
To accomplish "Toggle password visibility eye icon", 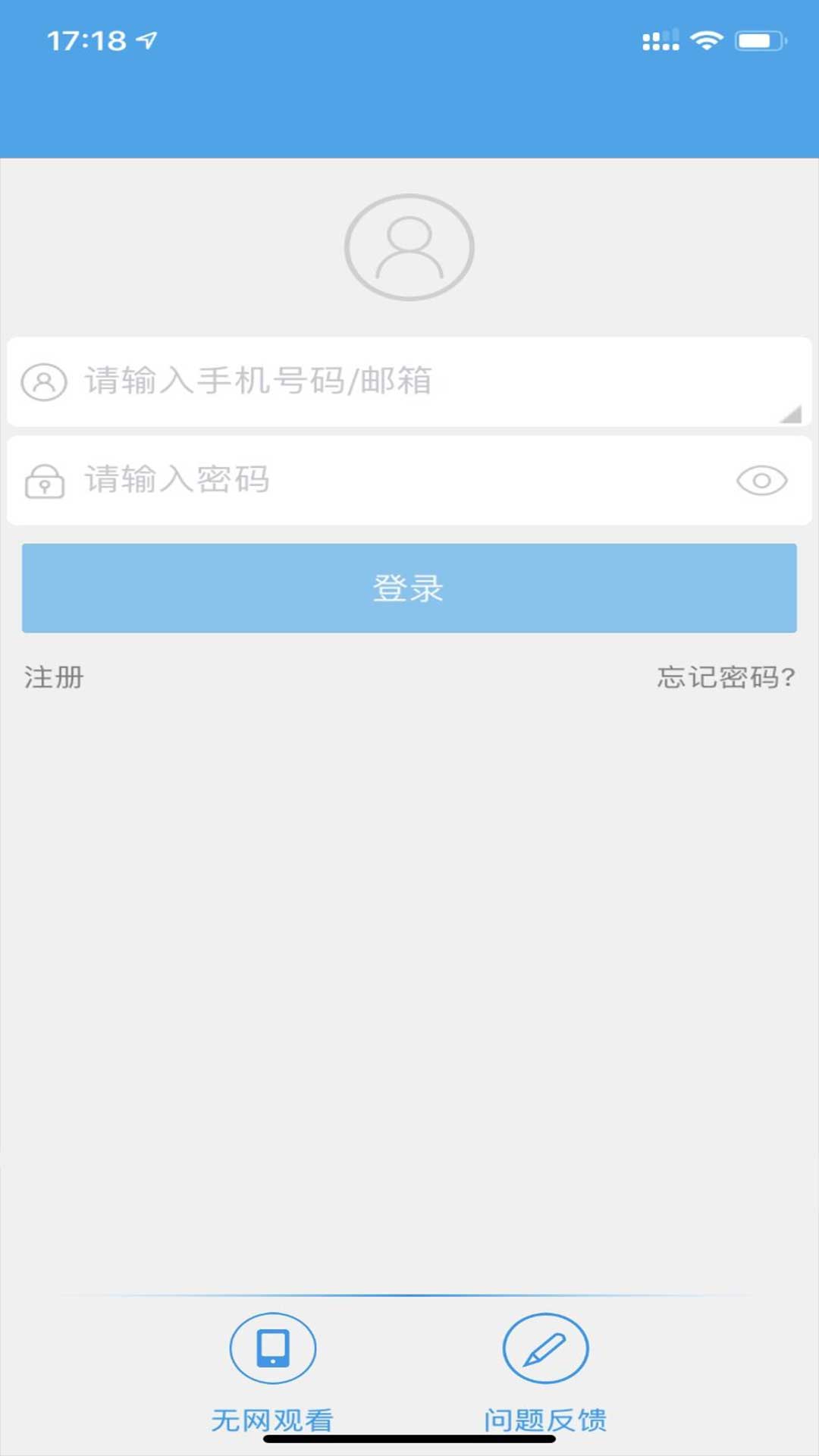I will tap(761, 481).
